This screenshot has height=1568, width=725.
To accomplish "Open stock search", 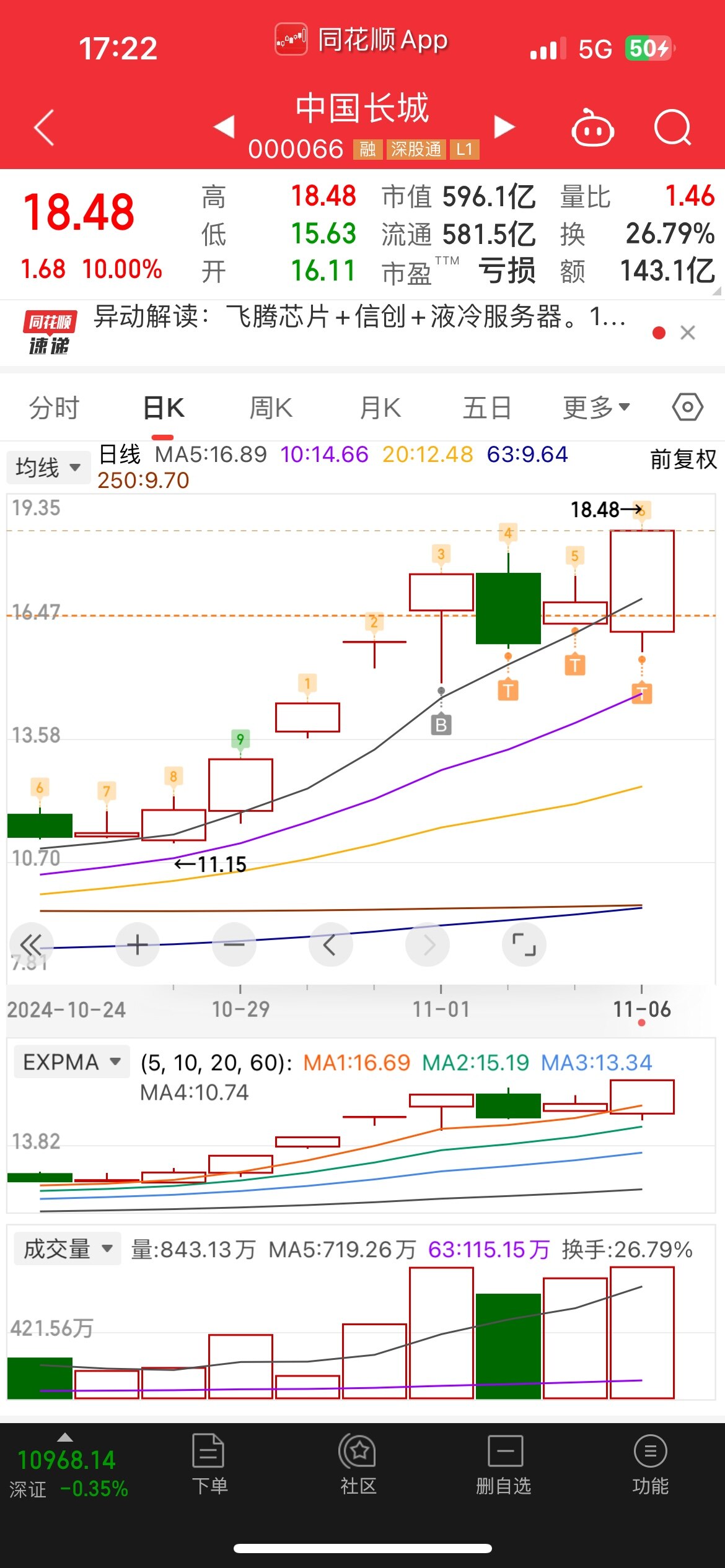I will coord(672,128).
